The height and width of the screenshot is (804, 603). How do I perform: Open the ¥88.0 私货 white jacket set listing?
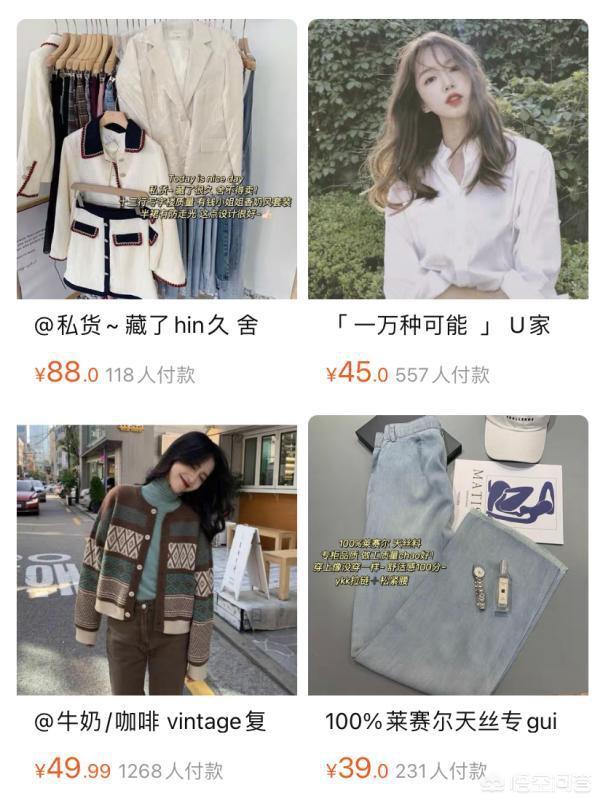(156, 160)
